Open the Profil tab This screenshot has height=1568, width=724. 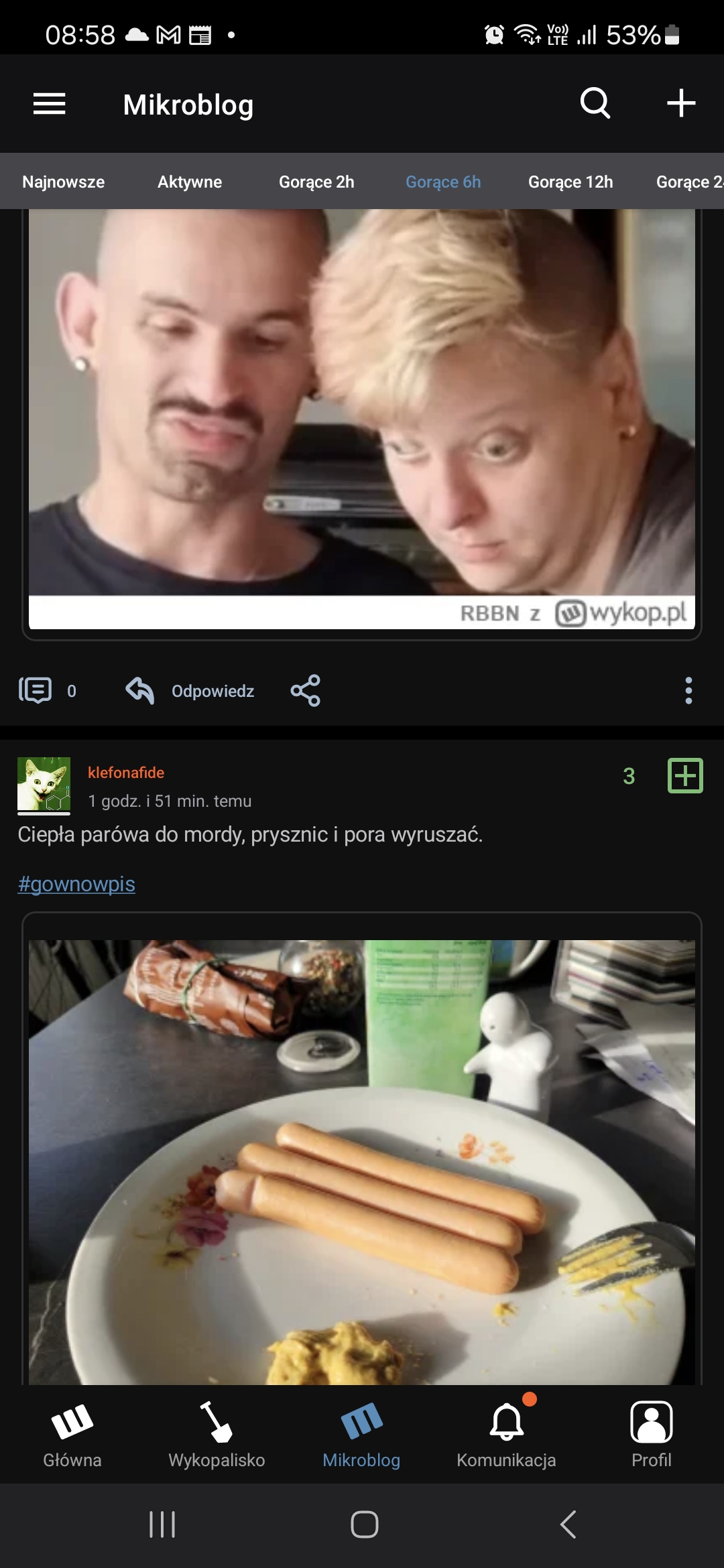click(x=651, y=1435)
